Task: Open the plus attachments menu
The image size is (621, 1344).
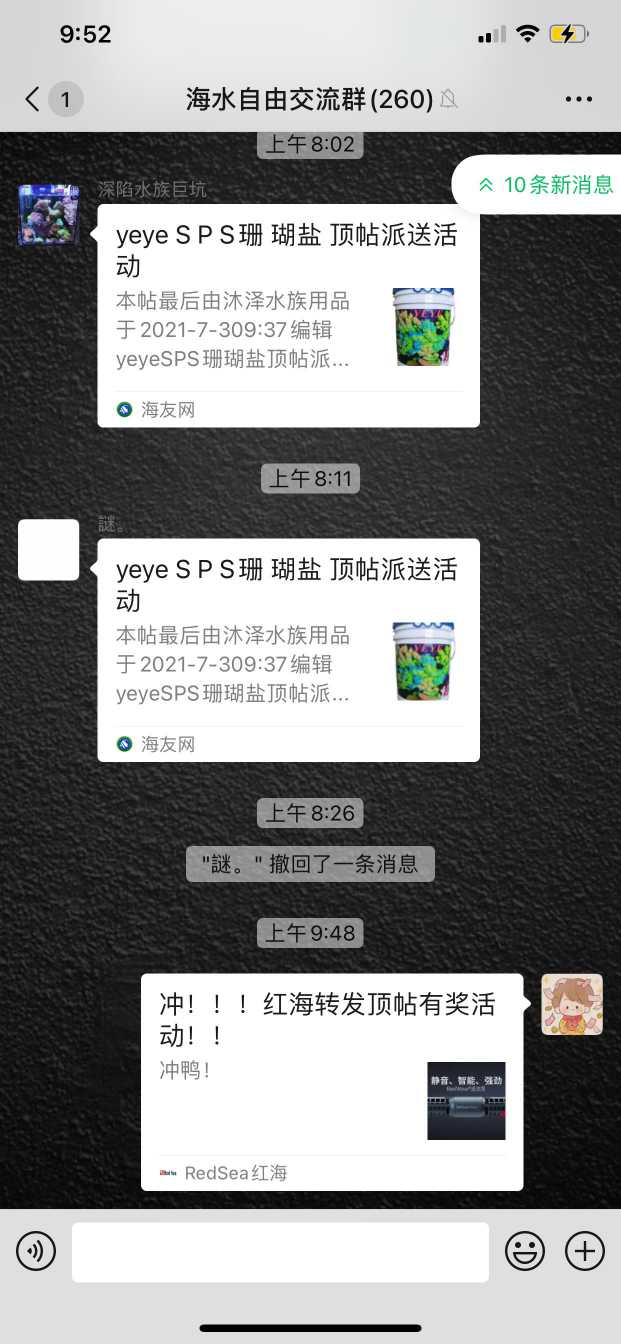Action: tap(585, 1251)
